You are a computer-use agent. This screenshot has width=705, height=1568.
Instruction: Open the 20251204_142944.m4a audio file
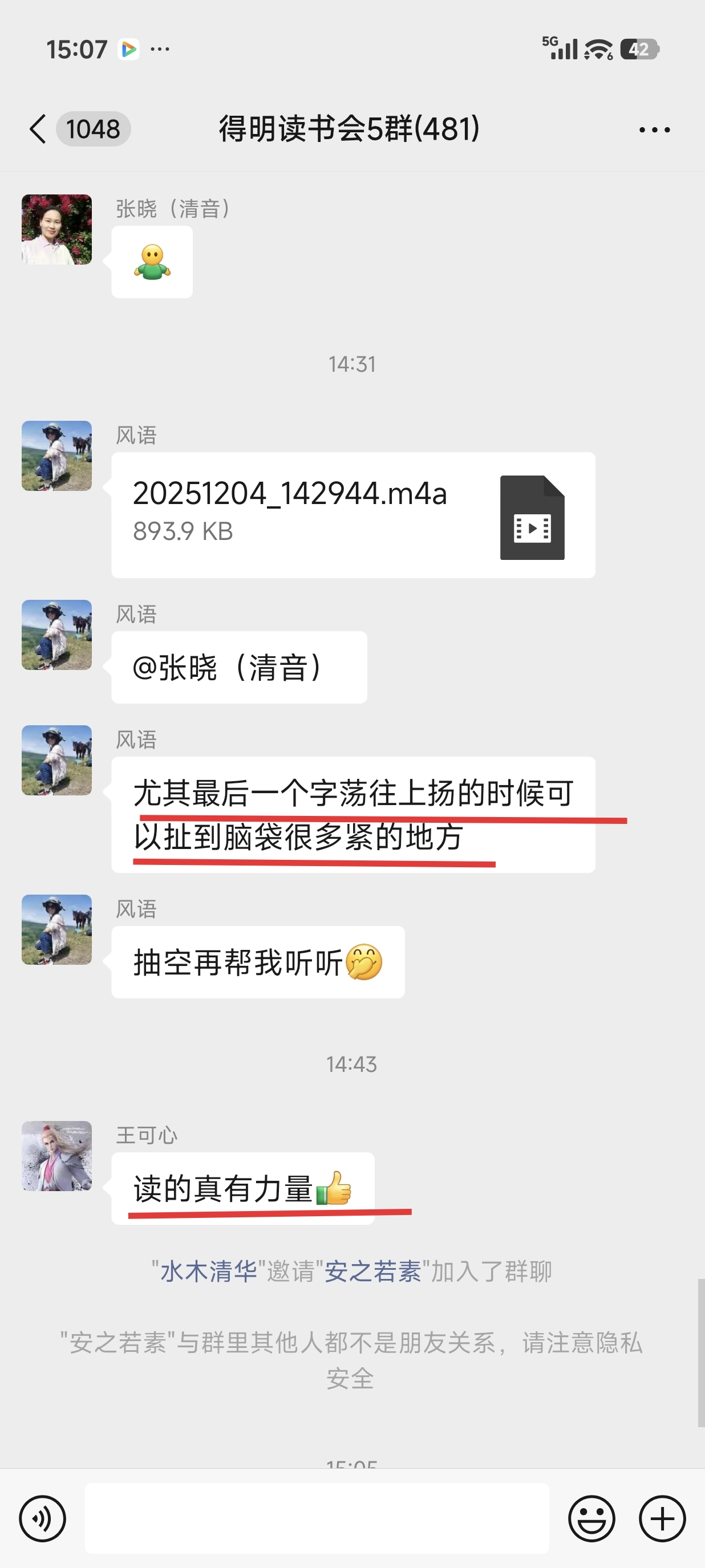[x=352, y=515]
